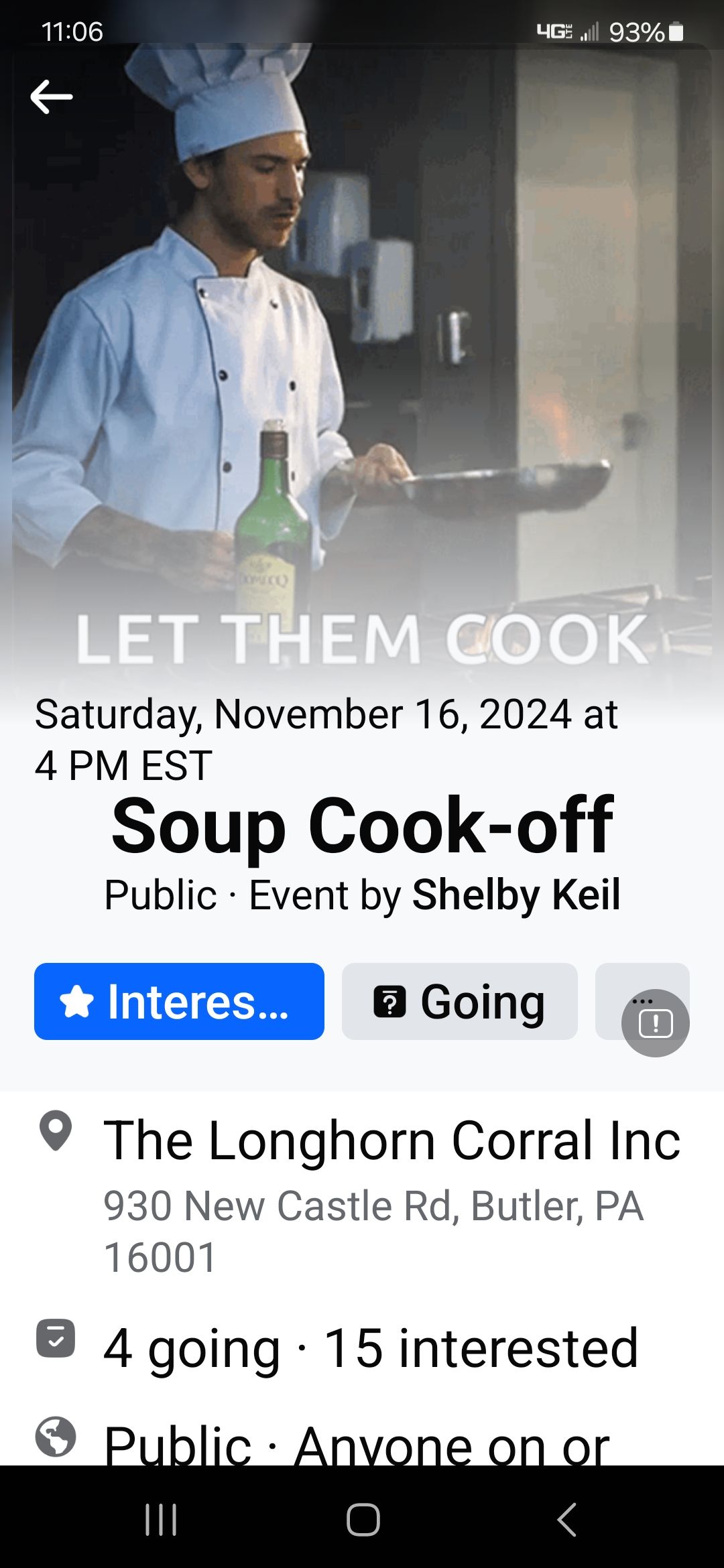
Task: Mark yourself as Interested in the event
Action: coord(179,1001)
